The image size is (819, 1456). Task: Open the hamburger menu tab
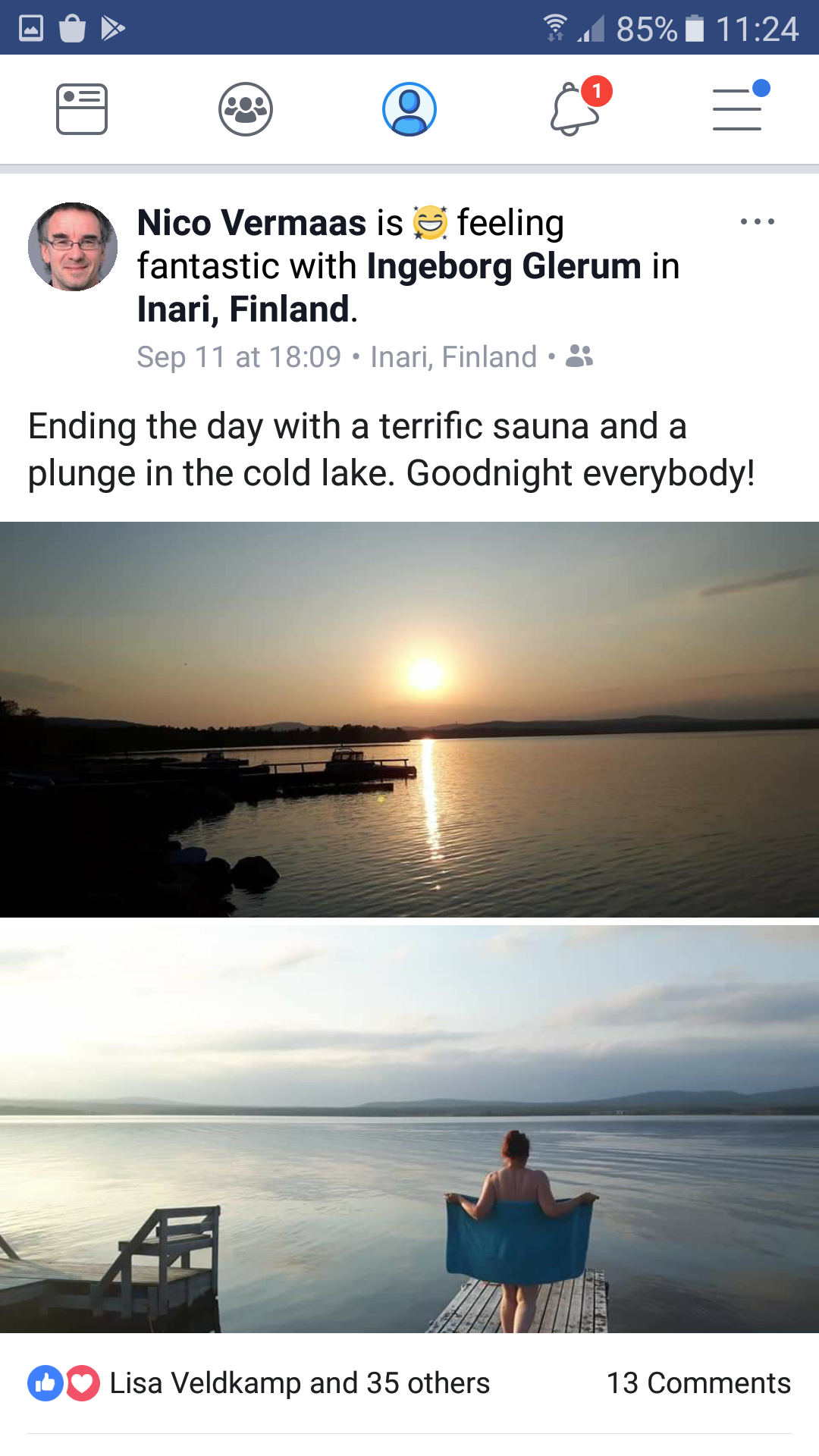coord(737,109)
